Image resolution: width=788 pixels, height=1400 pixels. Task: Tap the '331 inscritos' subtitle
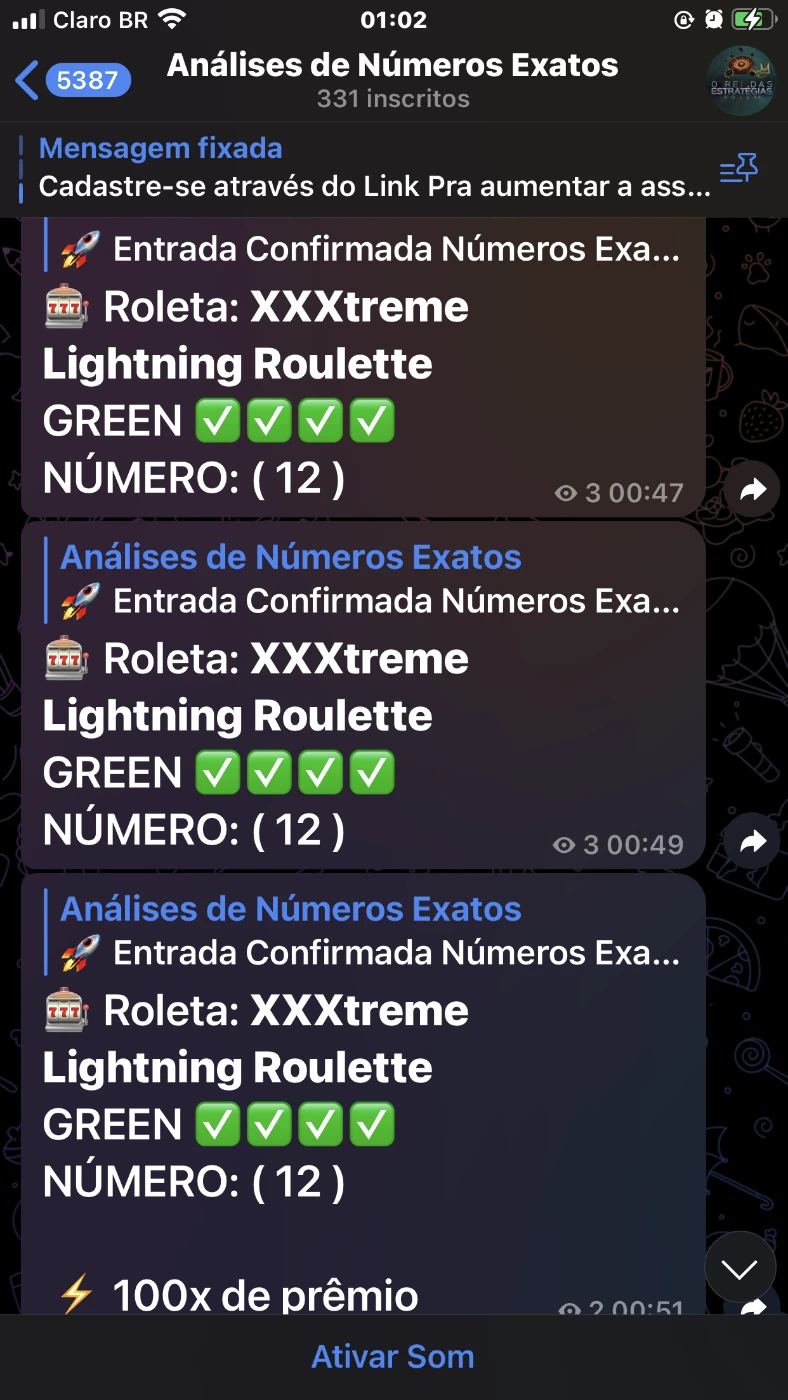[393, 98]
